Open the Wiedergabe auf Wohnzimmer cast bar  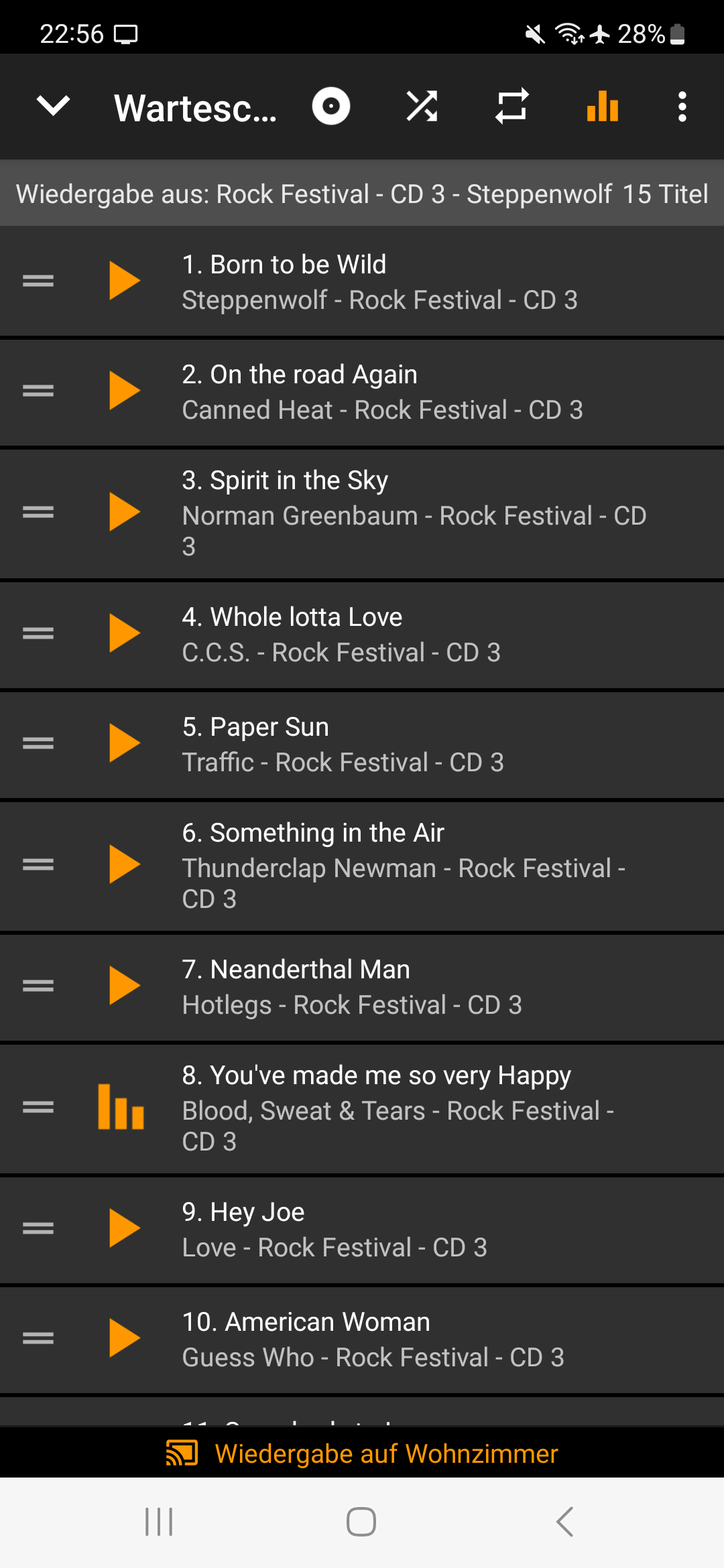pyautogui.click(x=362, y=1453)
